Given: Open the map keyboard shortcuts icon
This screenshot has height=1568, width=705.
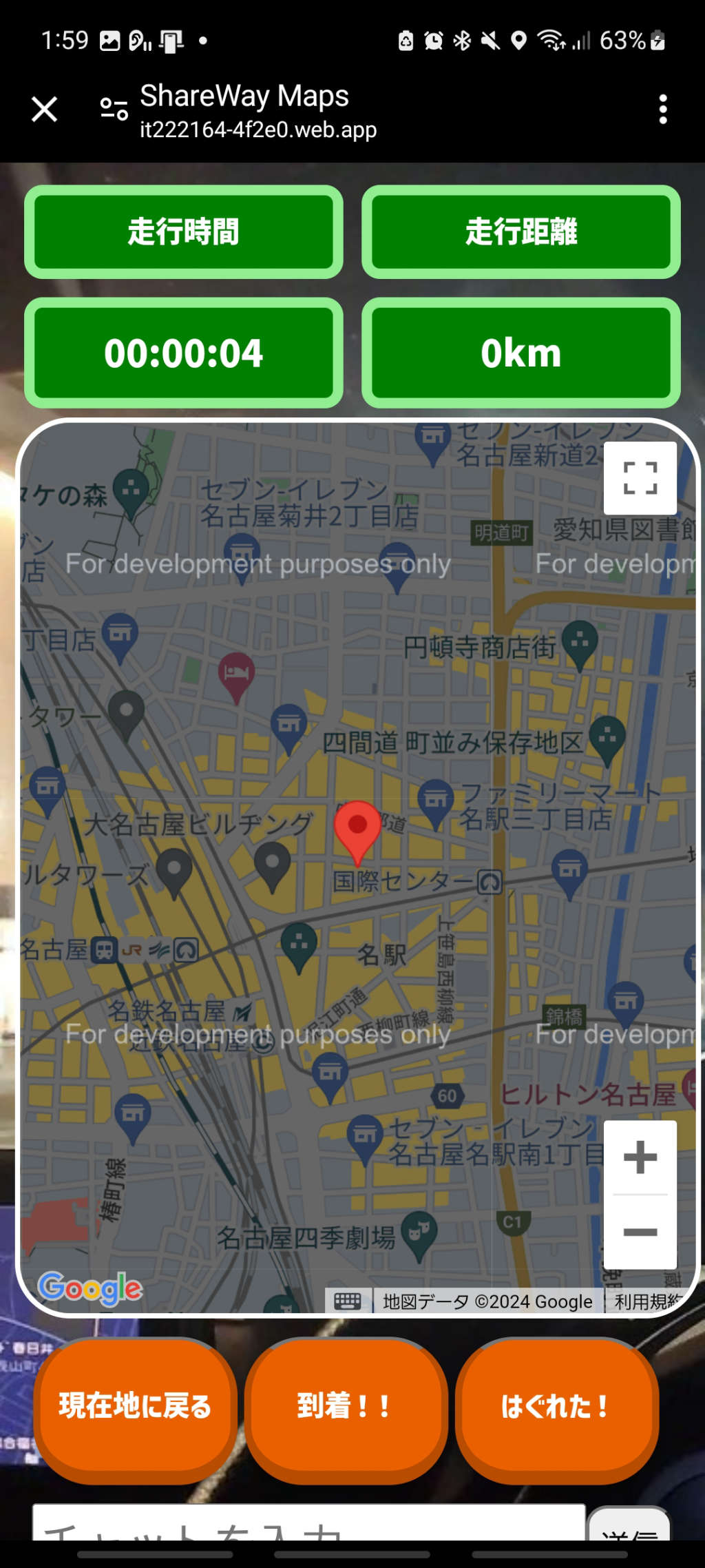Looking at the screenshot, I should (x=348, y=1301).
